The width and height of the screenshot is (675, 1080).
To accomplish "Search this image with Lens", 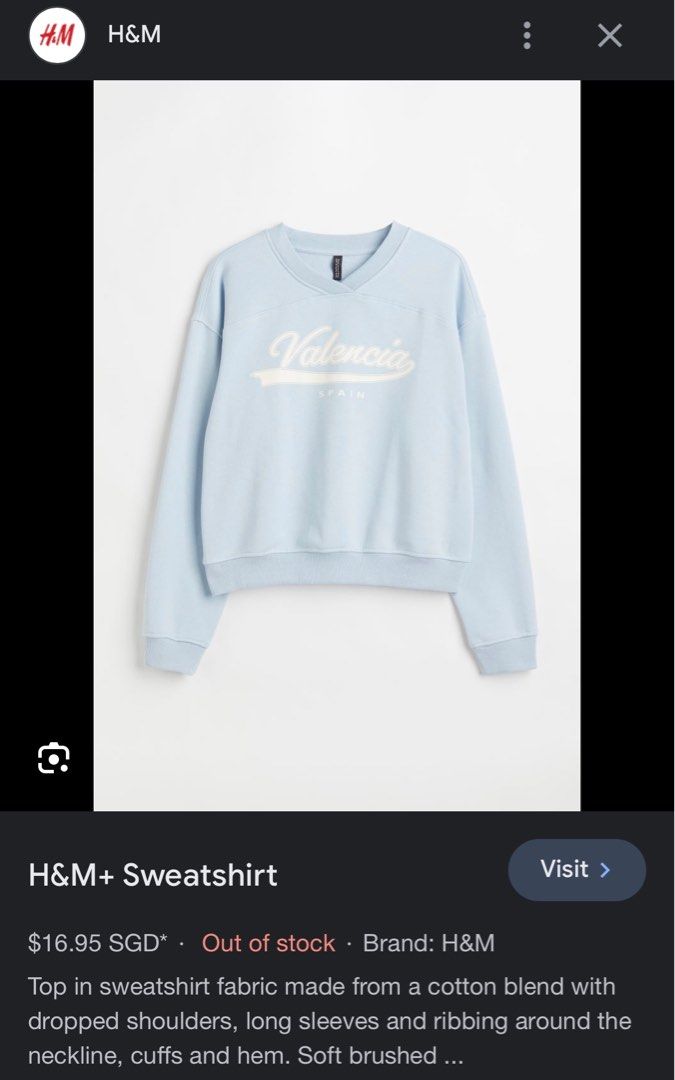I will (x=53, y=759).
